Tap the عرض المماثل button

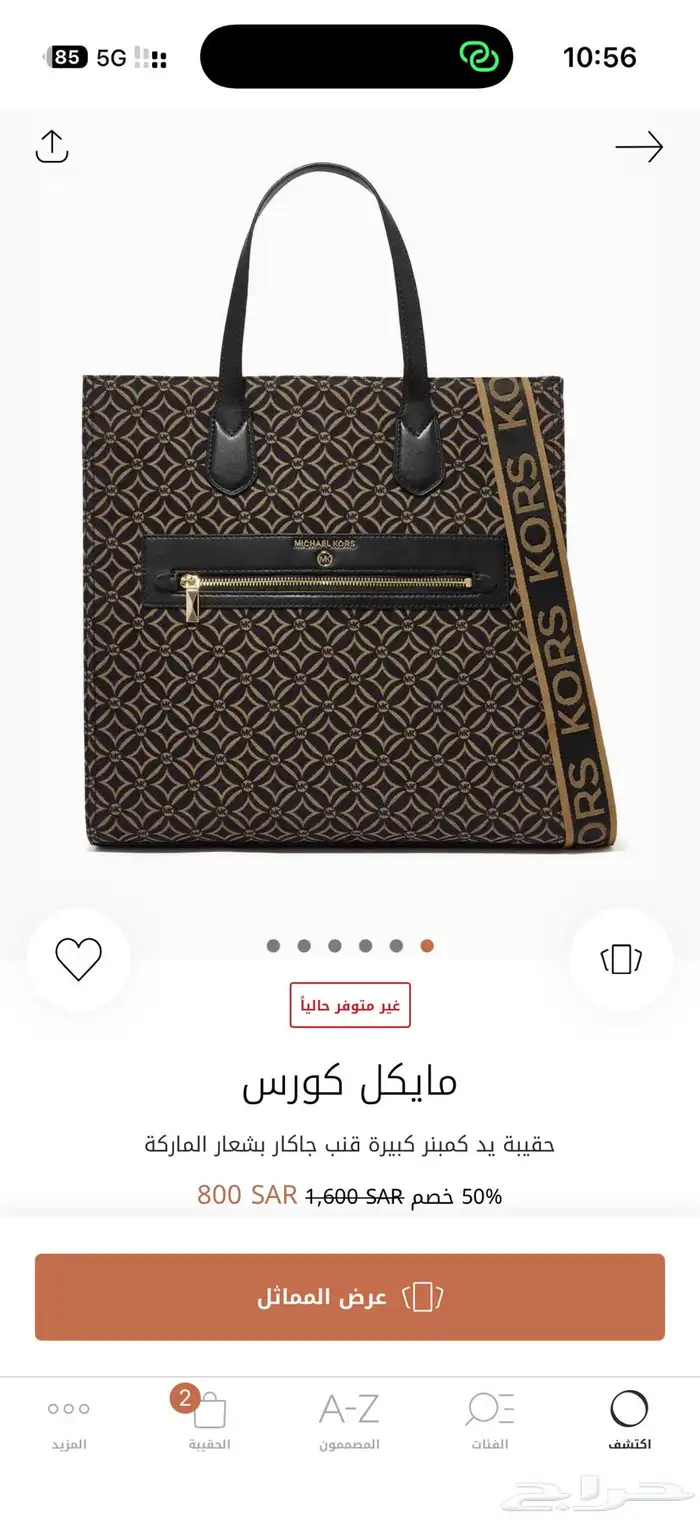tap(350, 1297)
